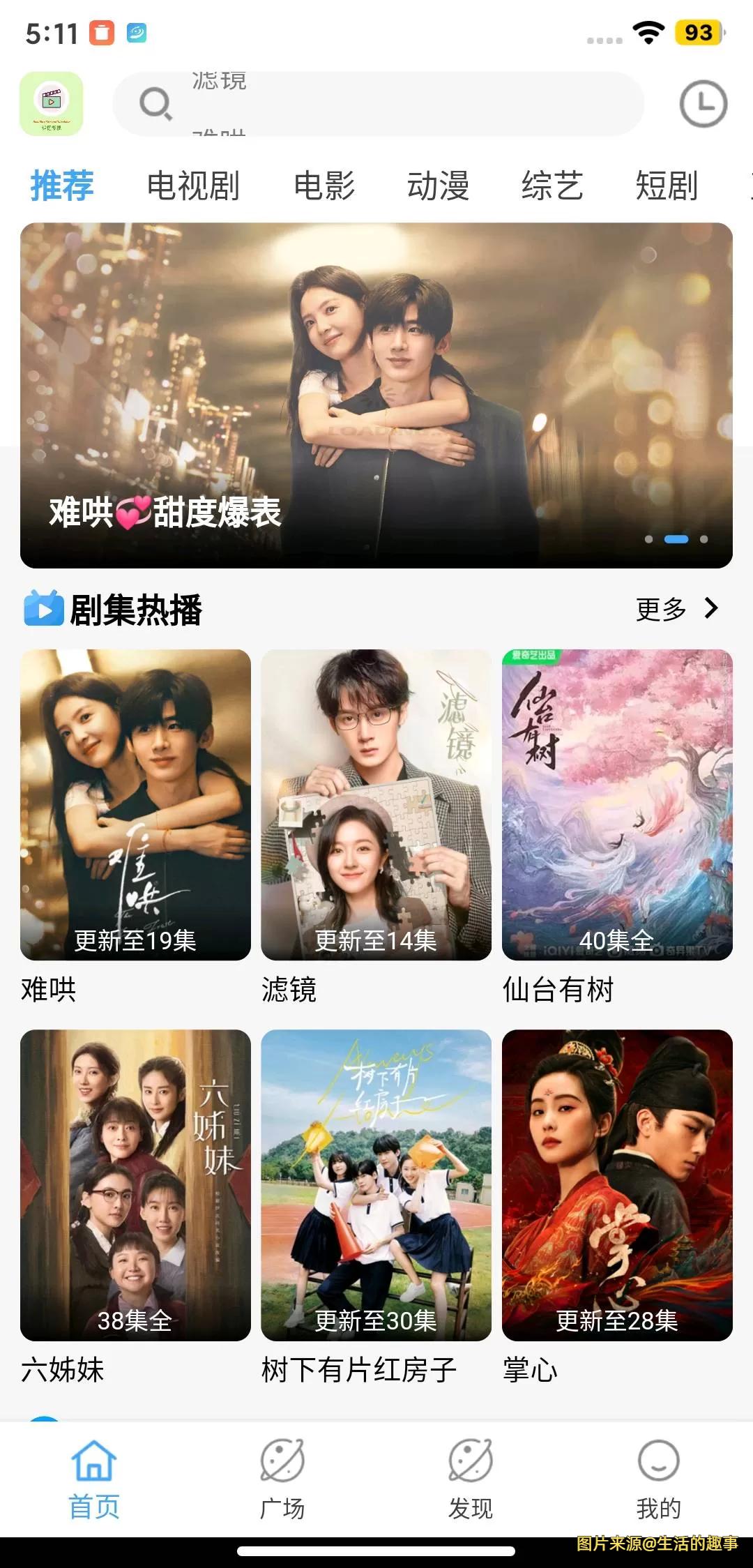Switch to the 电视剧 tab
This screenshot has width=753, height=1568.
193,186
